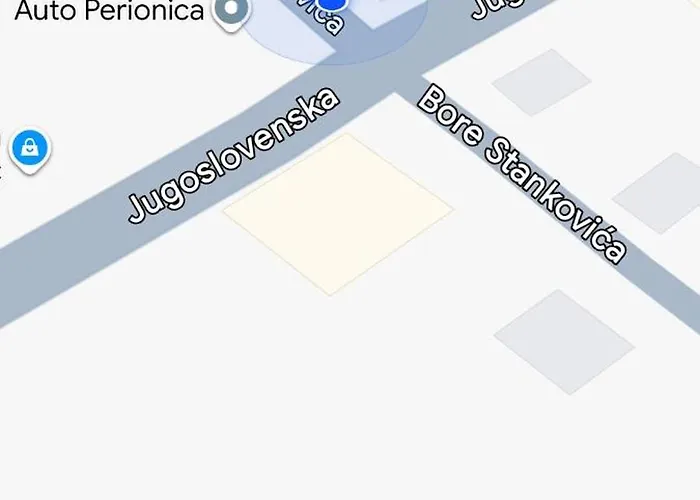The height and width of the screenshot is (500, 700).
Task: Open the Auto Perionica place marker
Action: [x=233, y=11]
